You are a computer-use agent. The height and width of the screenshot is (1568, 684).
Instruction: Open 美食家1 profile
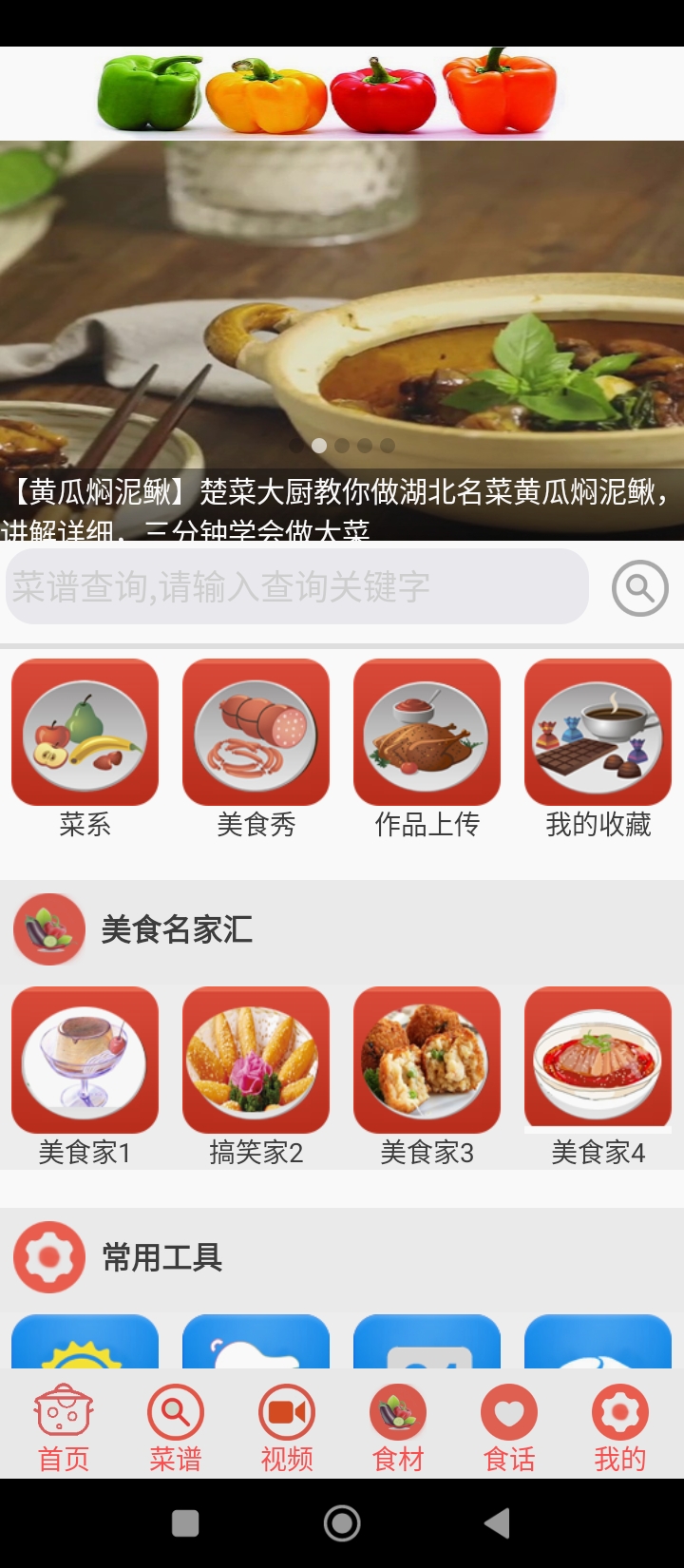85,1076
